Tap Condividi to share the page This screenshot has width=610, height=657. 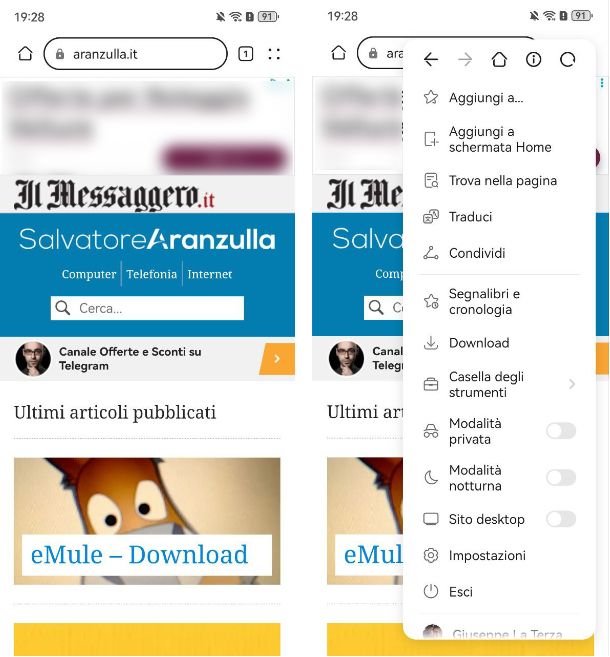click(x=477, y=253)
